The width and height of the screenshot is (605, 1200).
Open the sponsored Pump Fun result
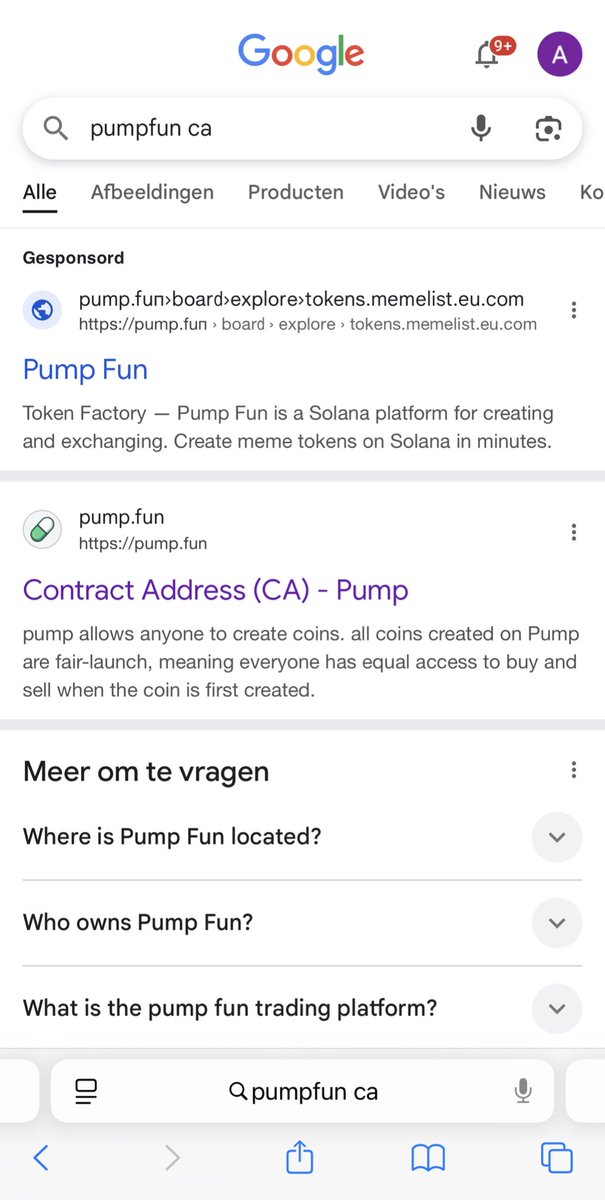[85, 370]
